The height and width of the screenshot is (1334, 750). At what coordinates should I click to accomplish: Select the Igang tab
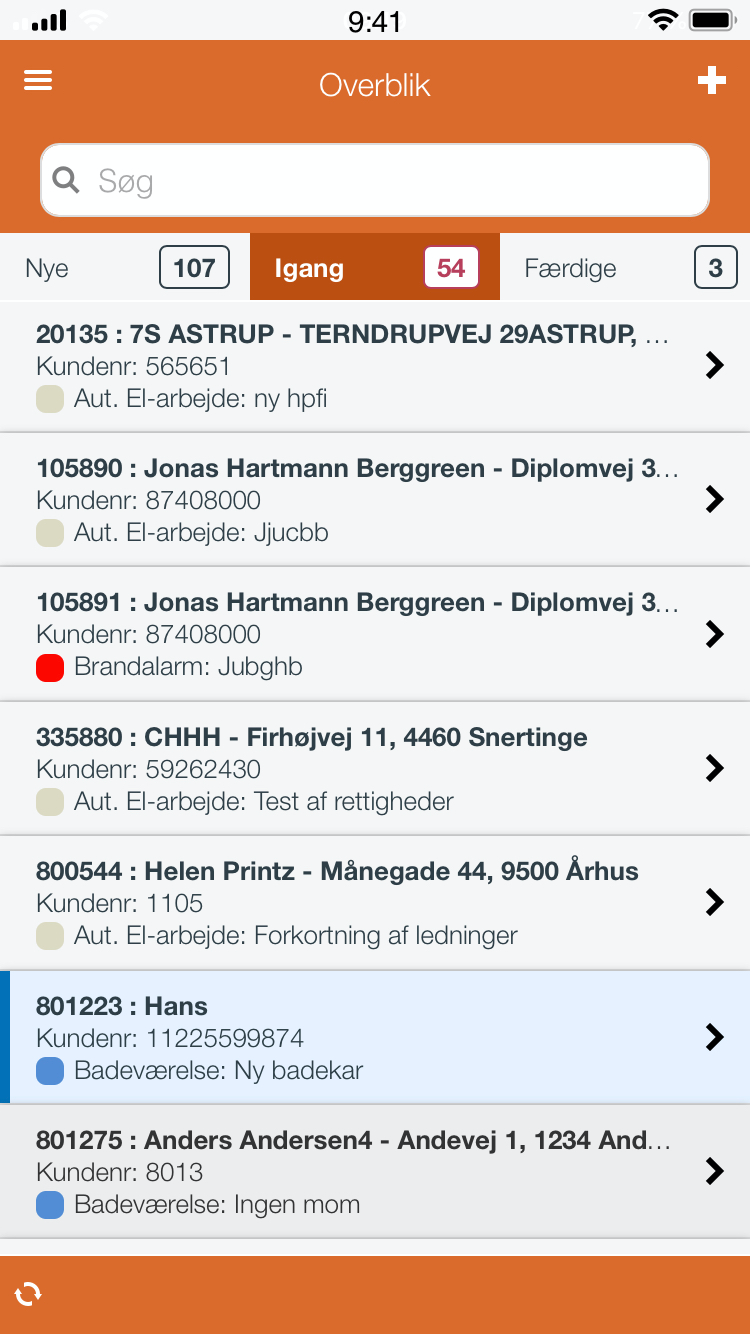[375, 268]
